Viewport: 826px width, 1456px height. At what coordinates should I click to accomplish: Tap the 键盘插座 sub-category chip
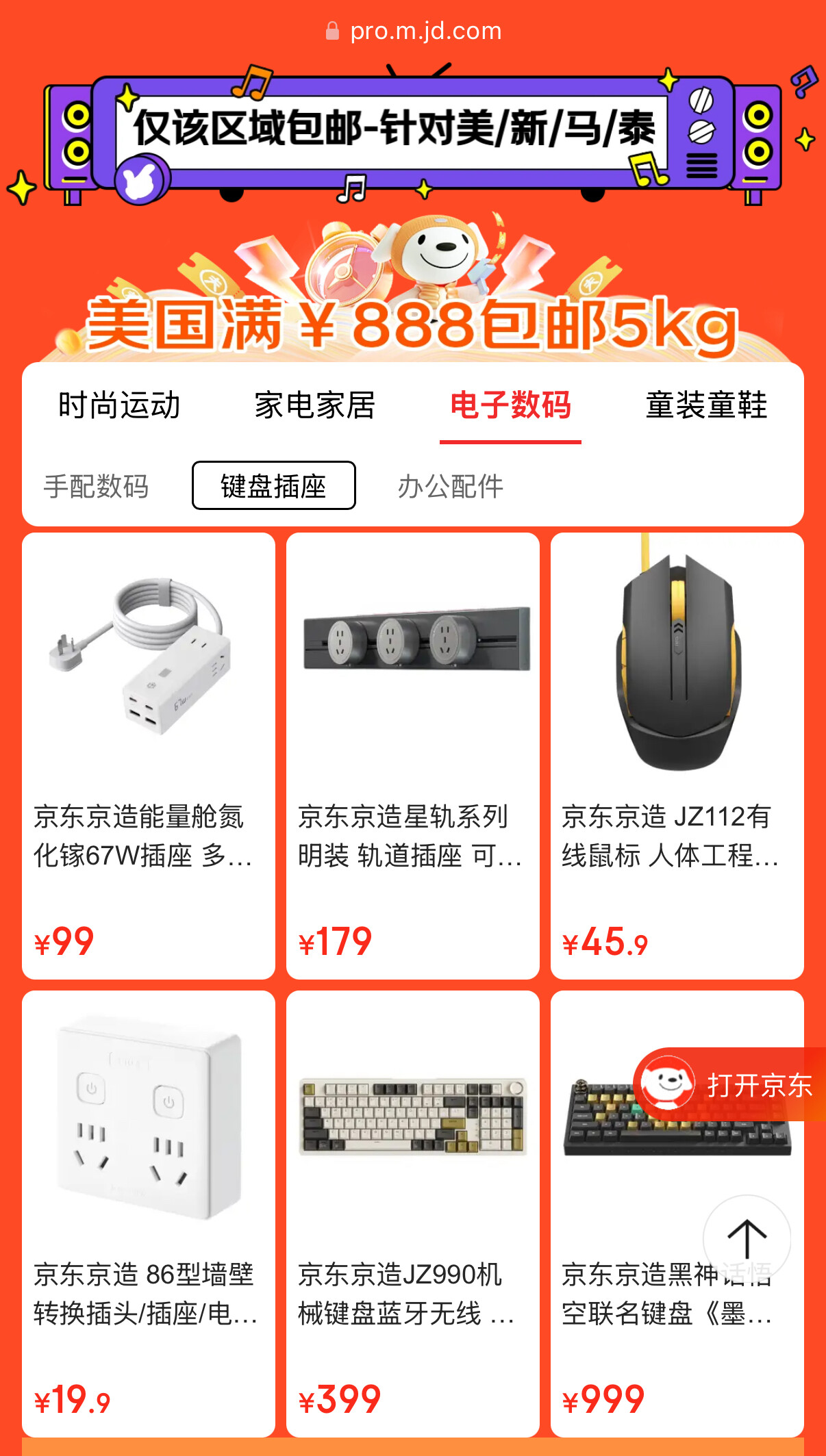273,486
